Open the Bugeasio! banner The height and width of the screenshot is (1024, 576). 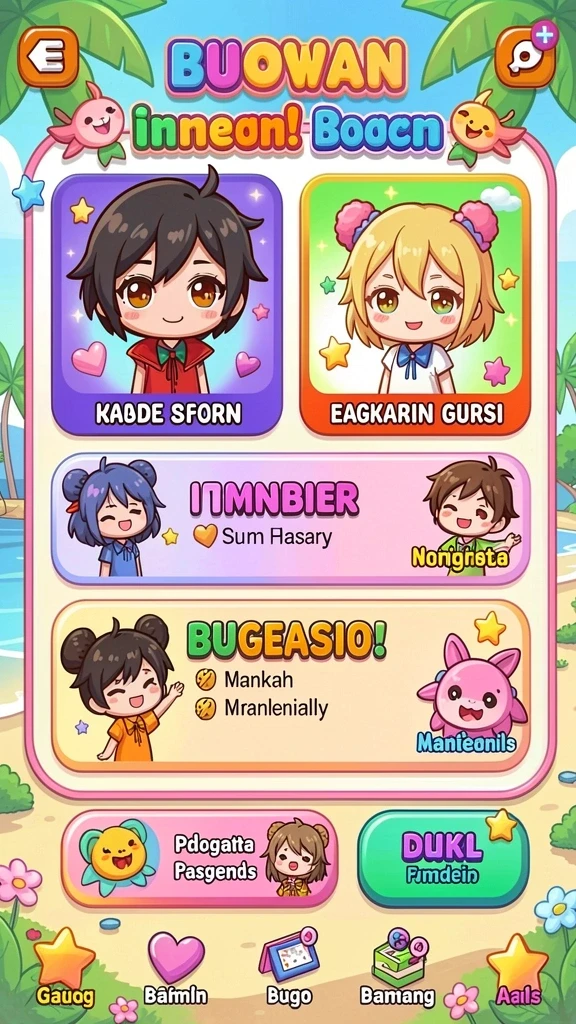point(291,686)
